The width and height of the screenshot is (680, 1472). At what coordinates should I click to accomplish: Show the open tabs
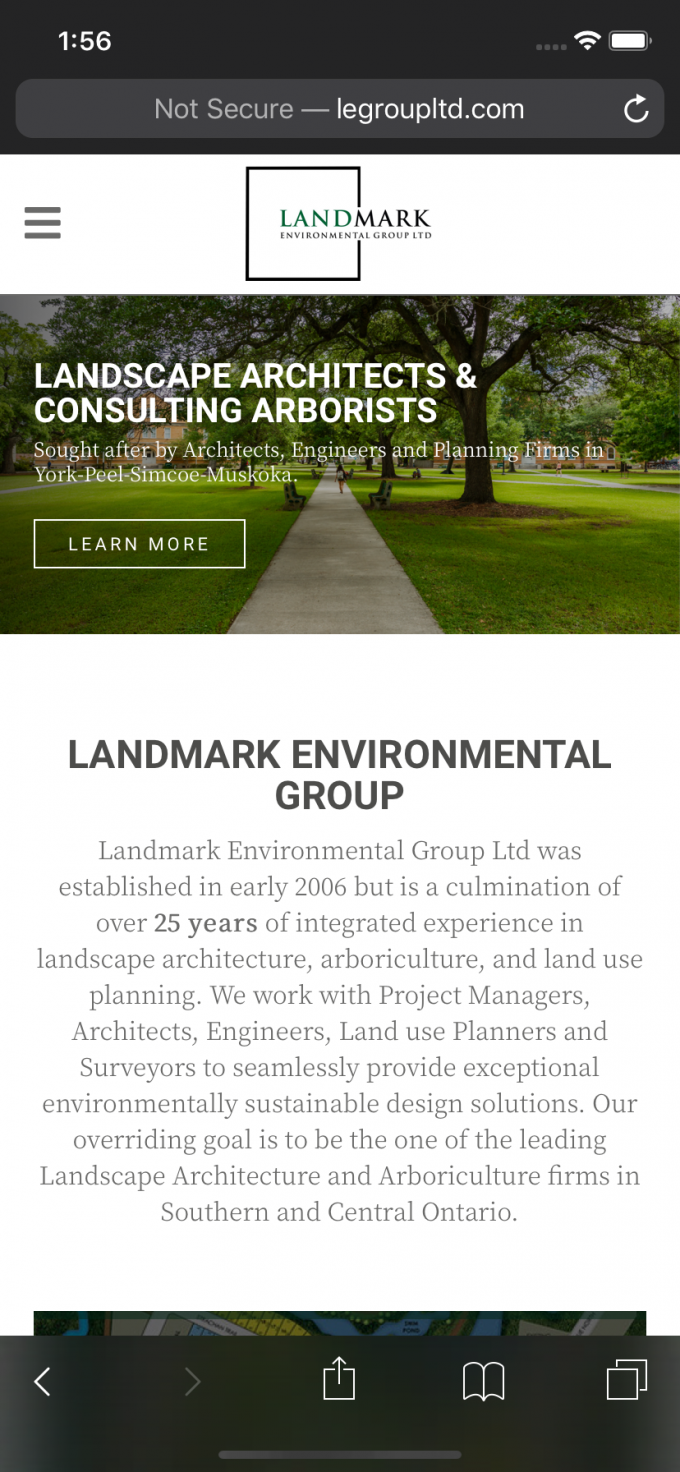pyautogui.click(x=627, y=1380)
